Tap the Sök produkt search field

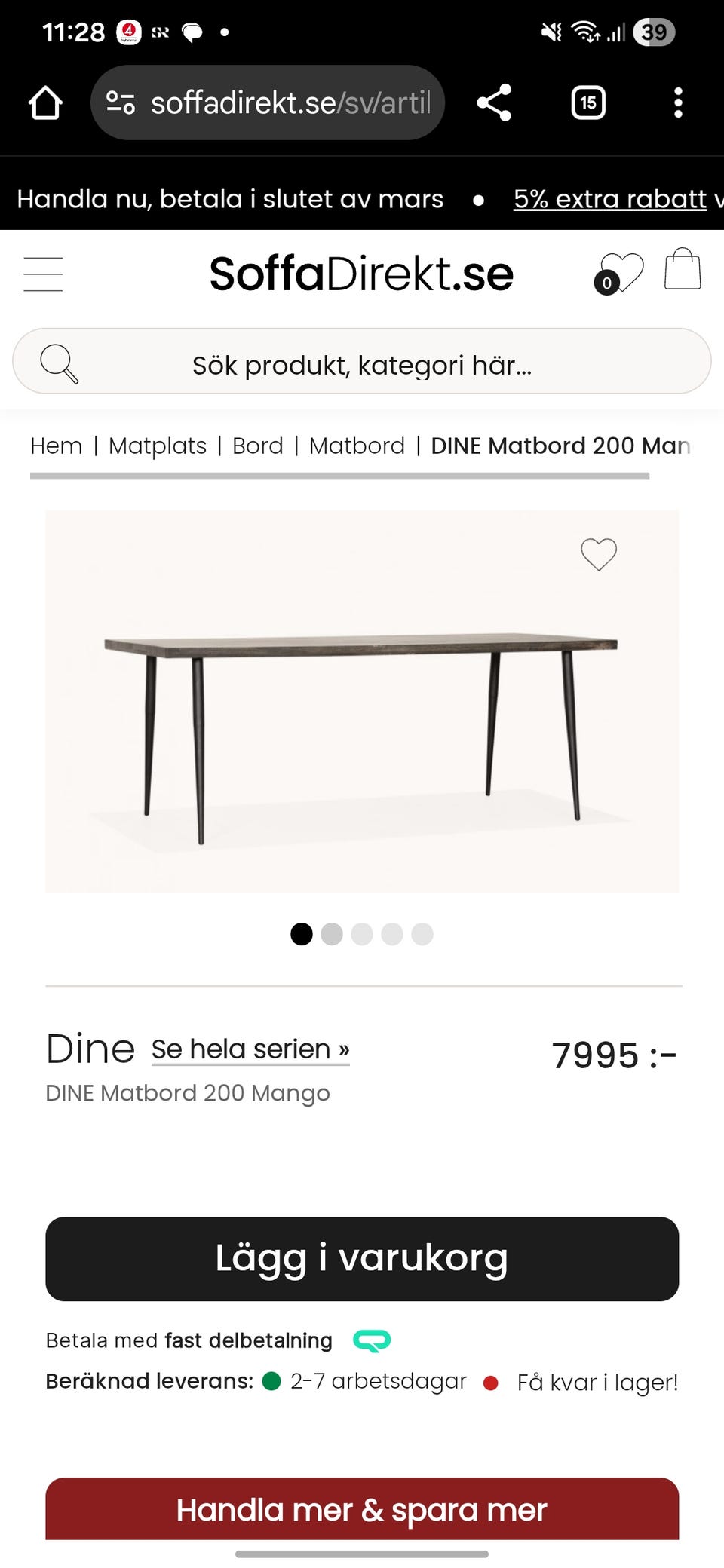(x=362, y=364)
